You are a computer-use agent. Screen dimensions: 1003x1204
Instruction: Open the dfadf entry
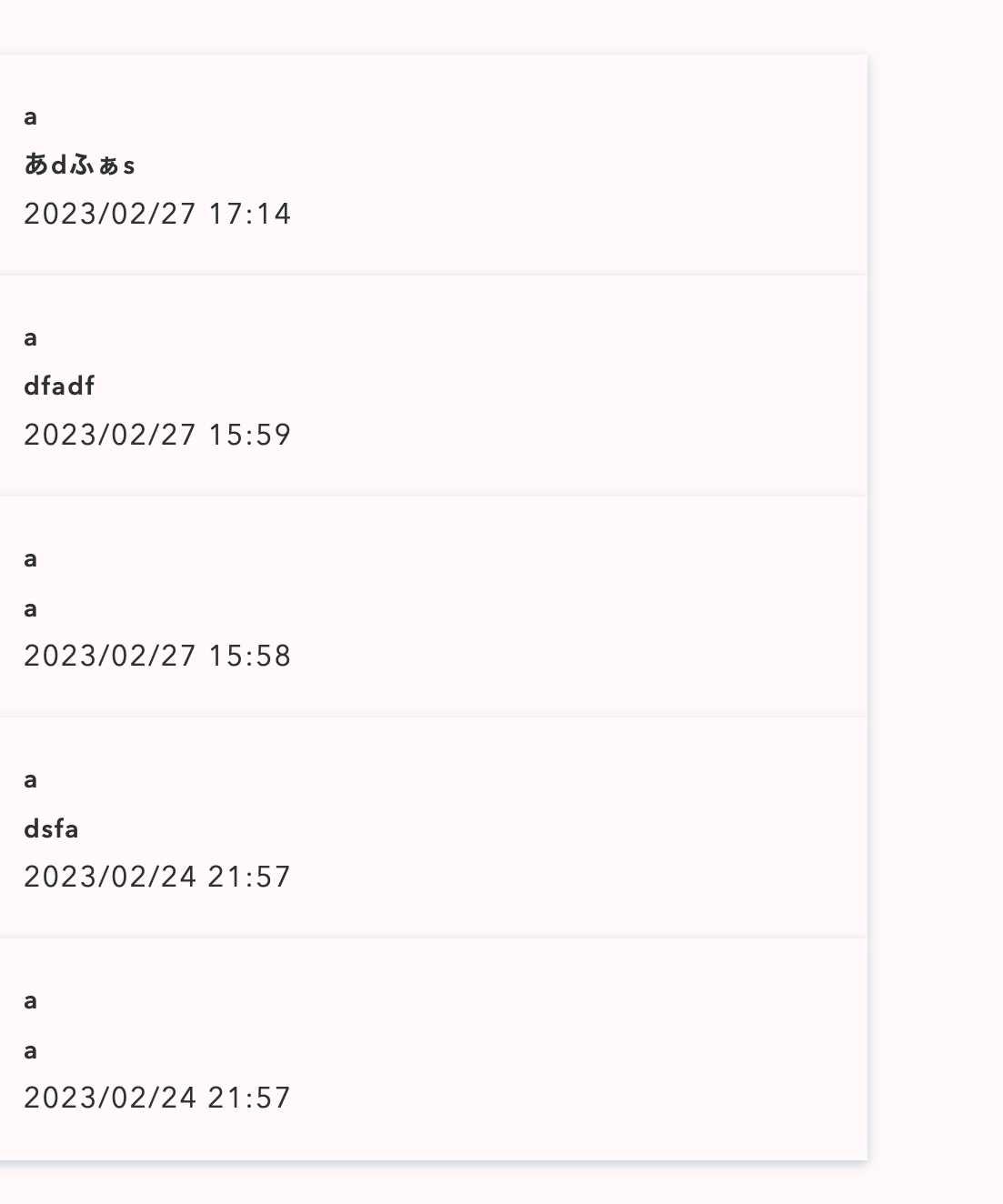point(436,385)
